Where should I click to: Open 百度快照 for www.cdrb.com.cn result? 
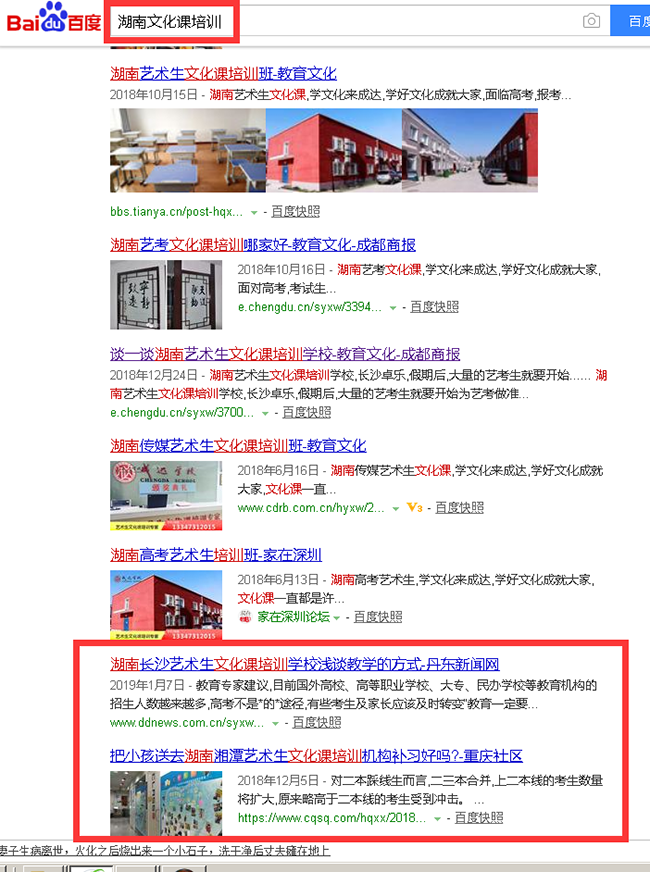pyautogui.click(x=459, y=508)
